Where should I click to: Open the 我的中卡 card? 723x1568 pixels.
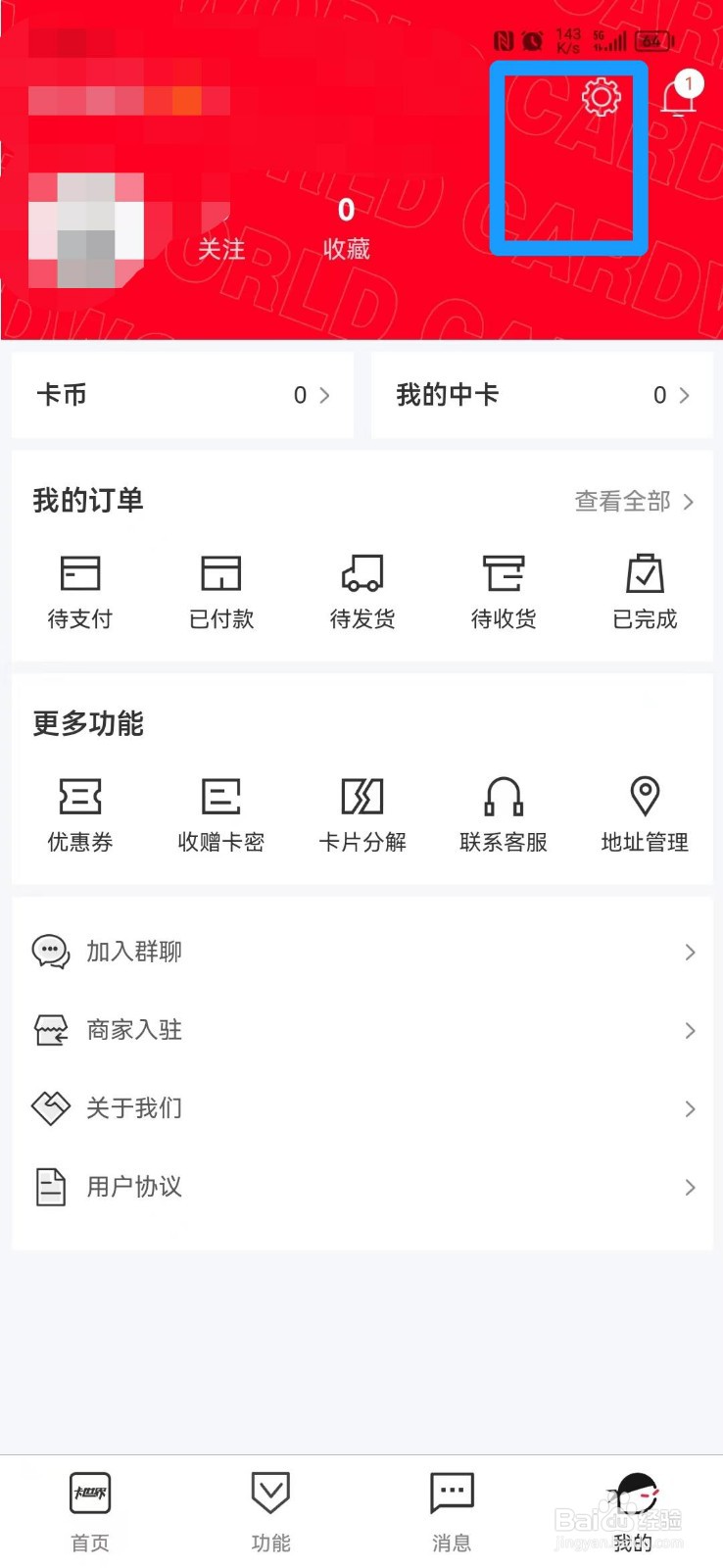coord(542,395)
